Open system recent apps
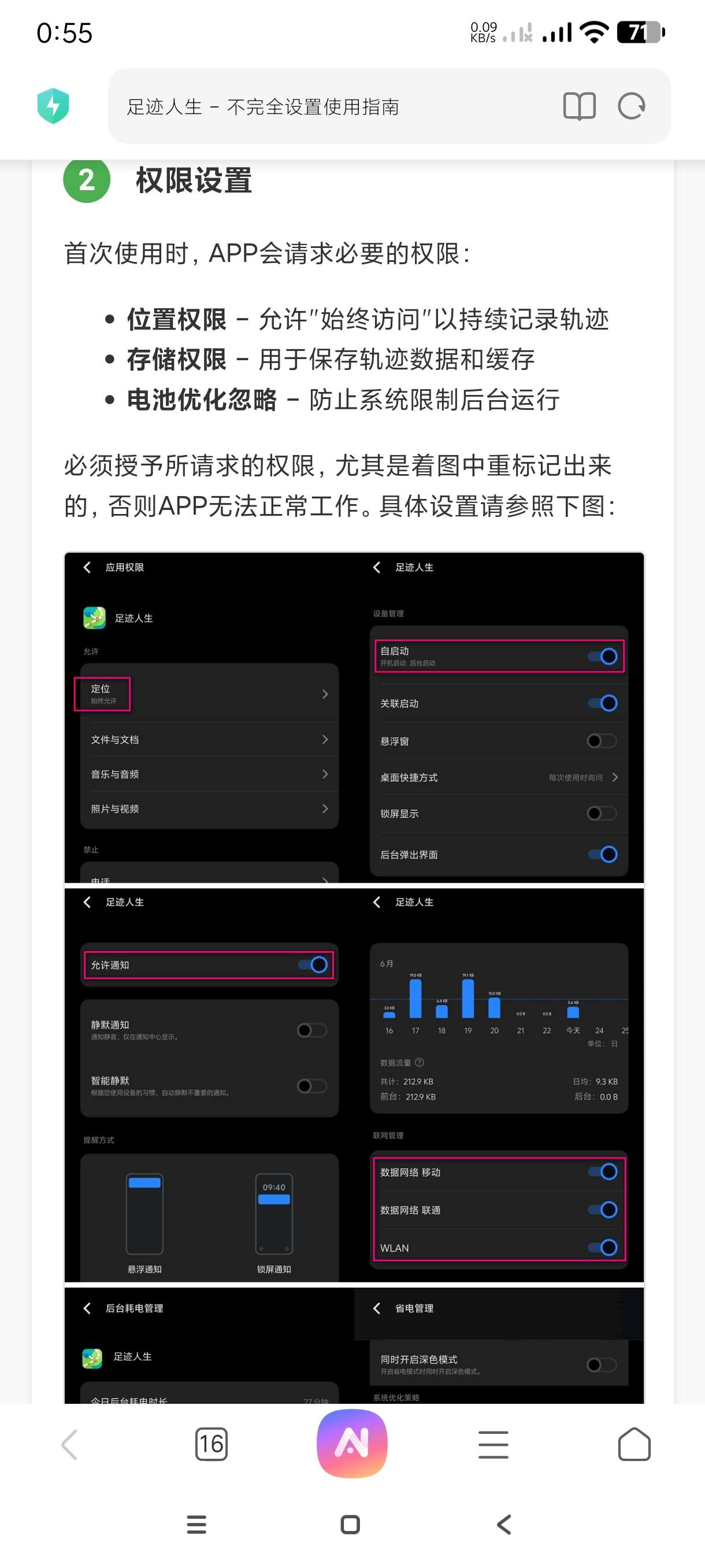705x1568 pixels. (x=196, y=1525)
